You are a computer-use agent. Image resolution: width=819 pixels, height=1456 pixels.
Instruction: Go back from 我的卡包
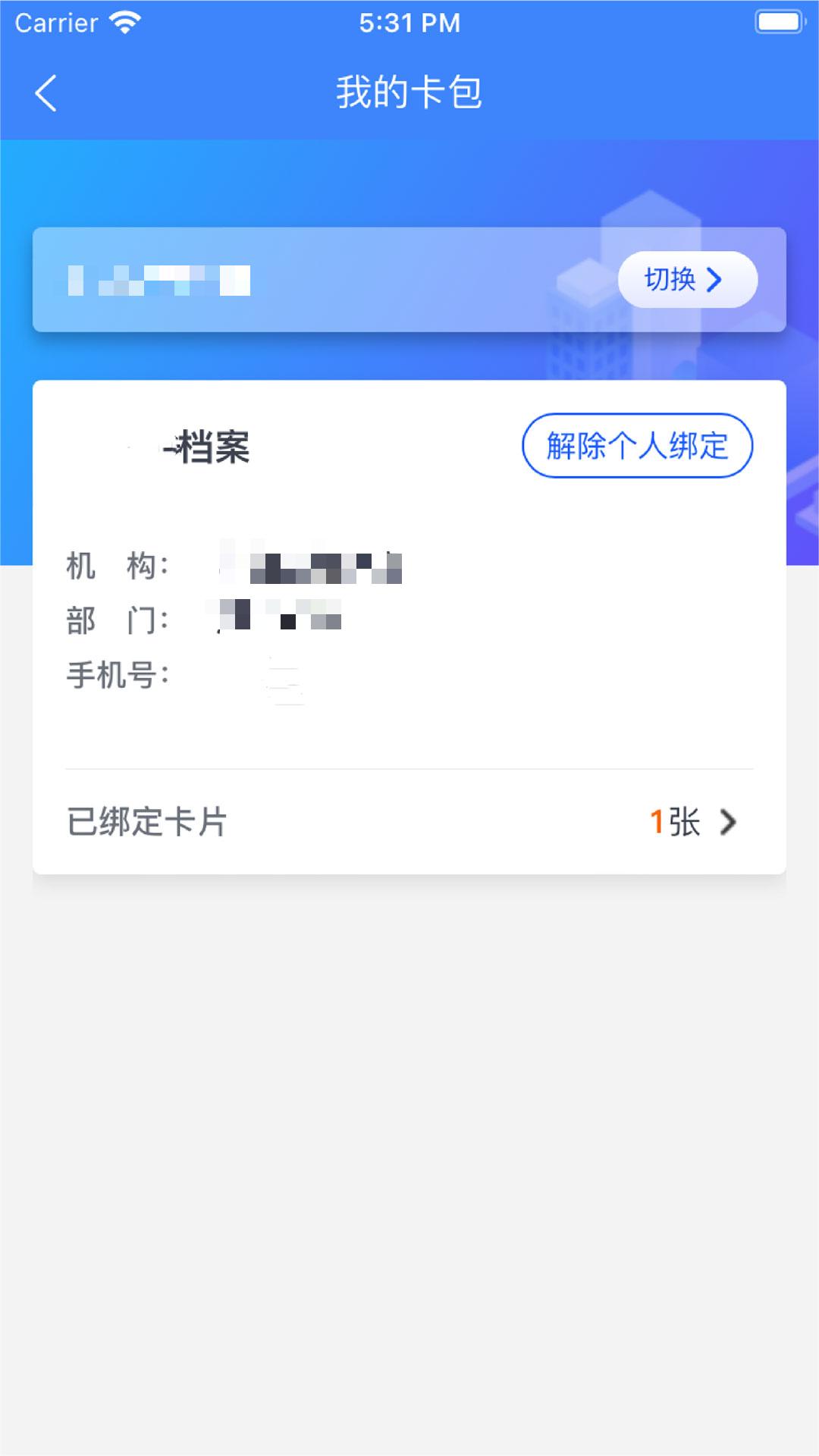coord(46,93)
